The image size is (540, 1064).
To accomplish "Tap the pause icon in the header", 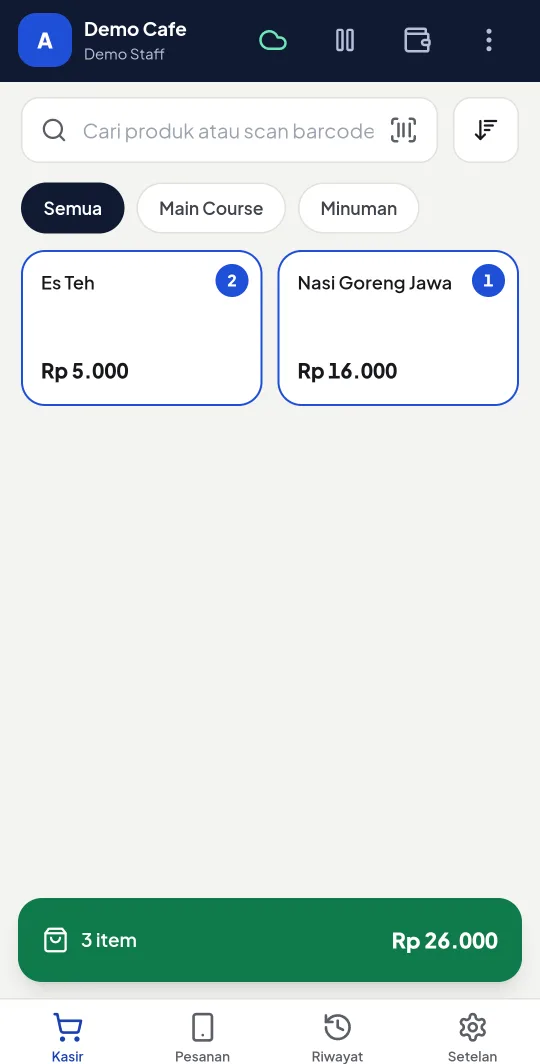I will coord(345,40).
